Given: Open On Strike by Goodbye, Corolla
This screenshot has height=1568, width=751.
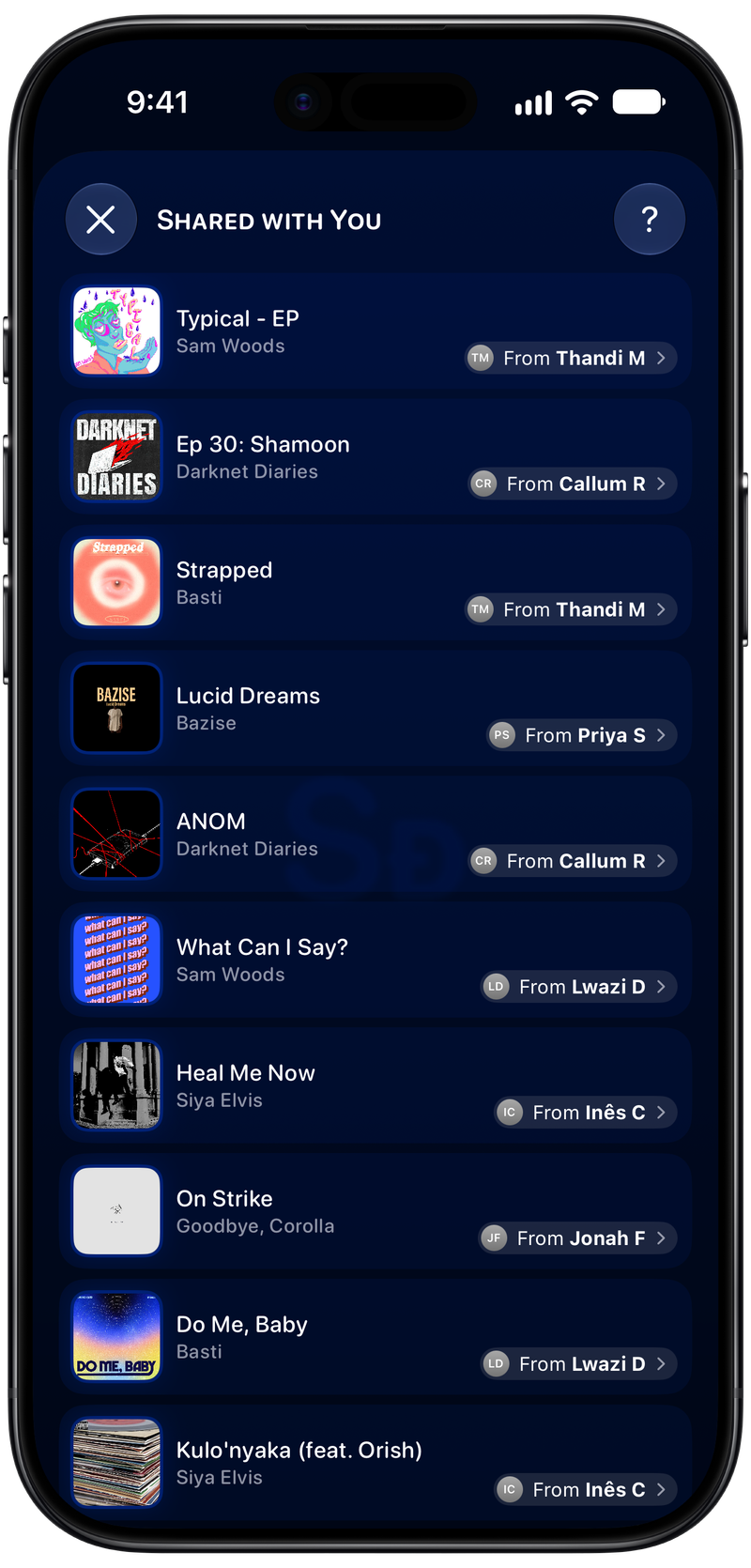Looking at the screenshot, I should (x=375, y=1212).
